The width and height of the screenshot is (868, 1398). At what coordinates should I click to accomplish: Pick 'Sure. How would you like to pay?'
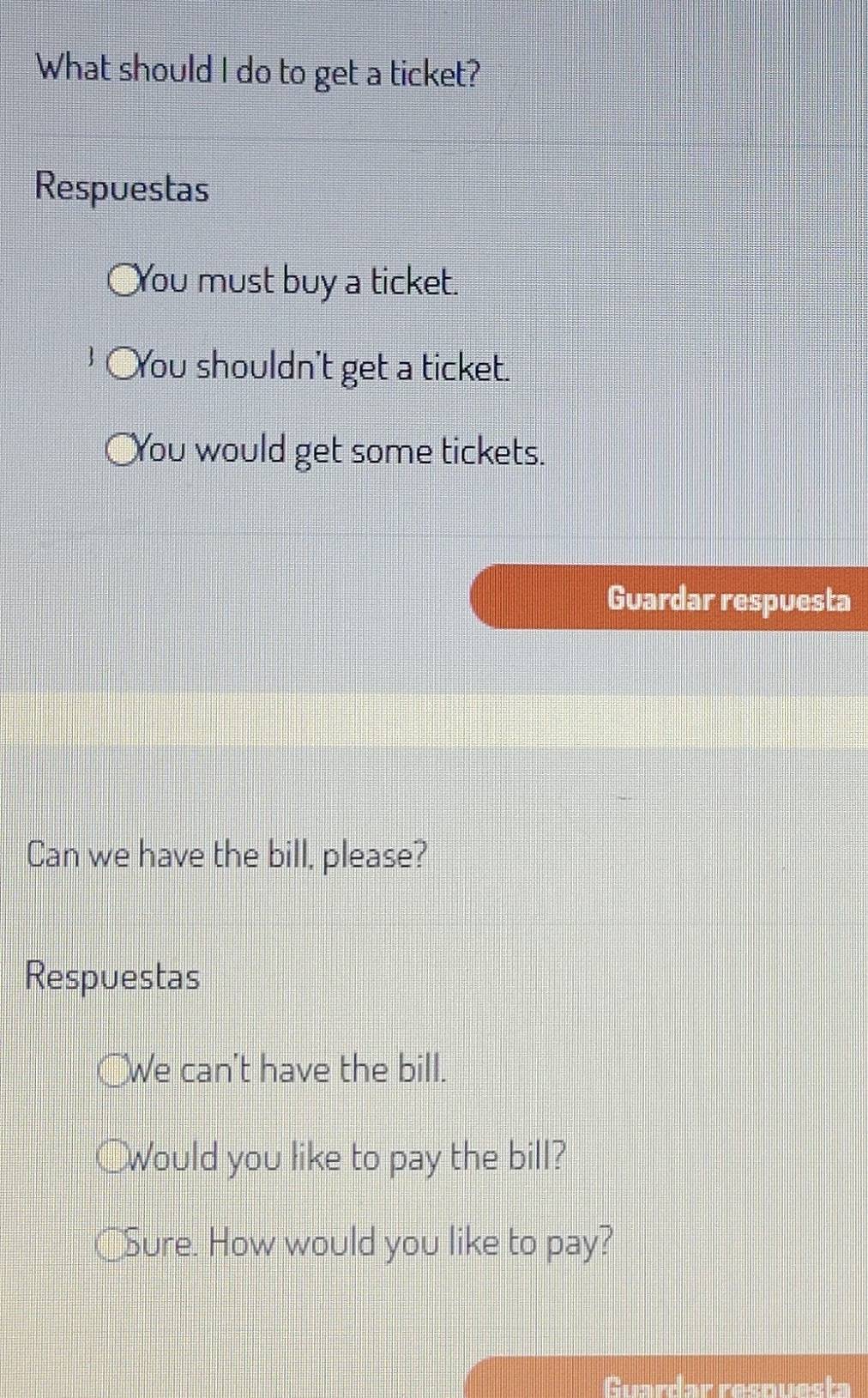[x=111, y=1244]
